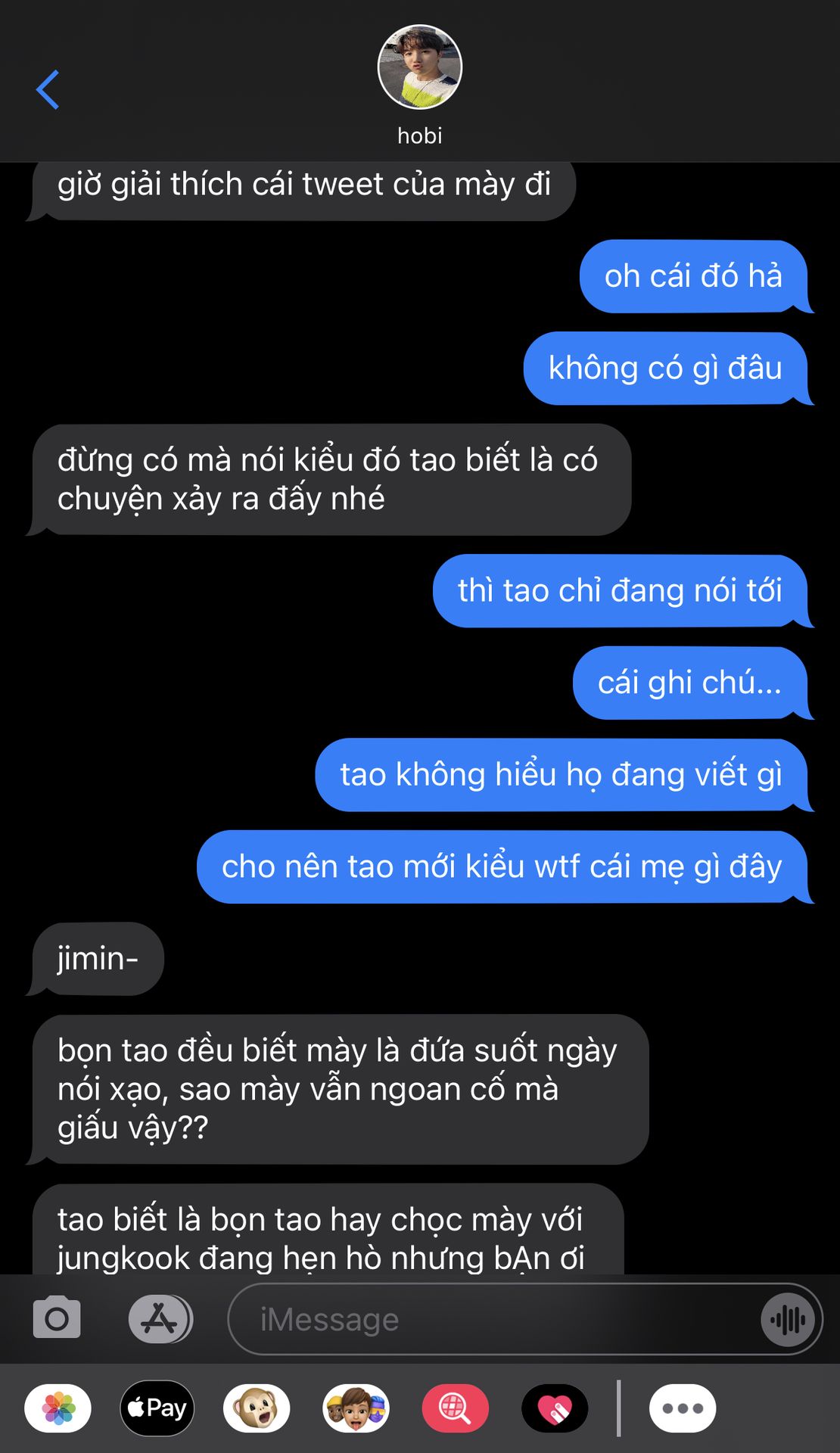This screenshot has height=1453, width=840.
Task: Go back to the conversation list
Action: click(x=48, y=89)
